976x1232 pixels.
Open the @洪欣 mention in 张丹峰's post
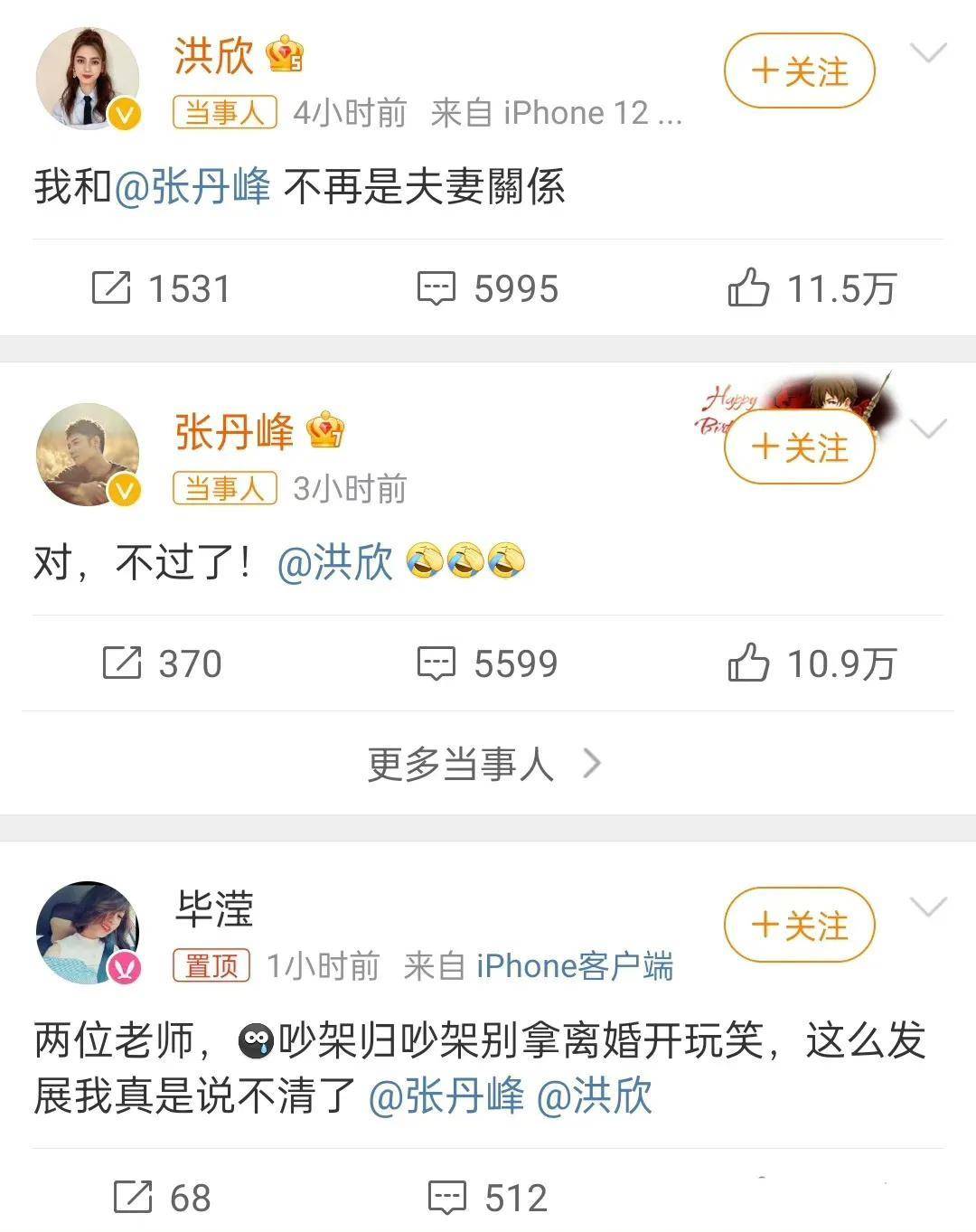335,563
